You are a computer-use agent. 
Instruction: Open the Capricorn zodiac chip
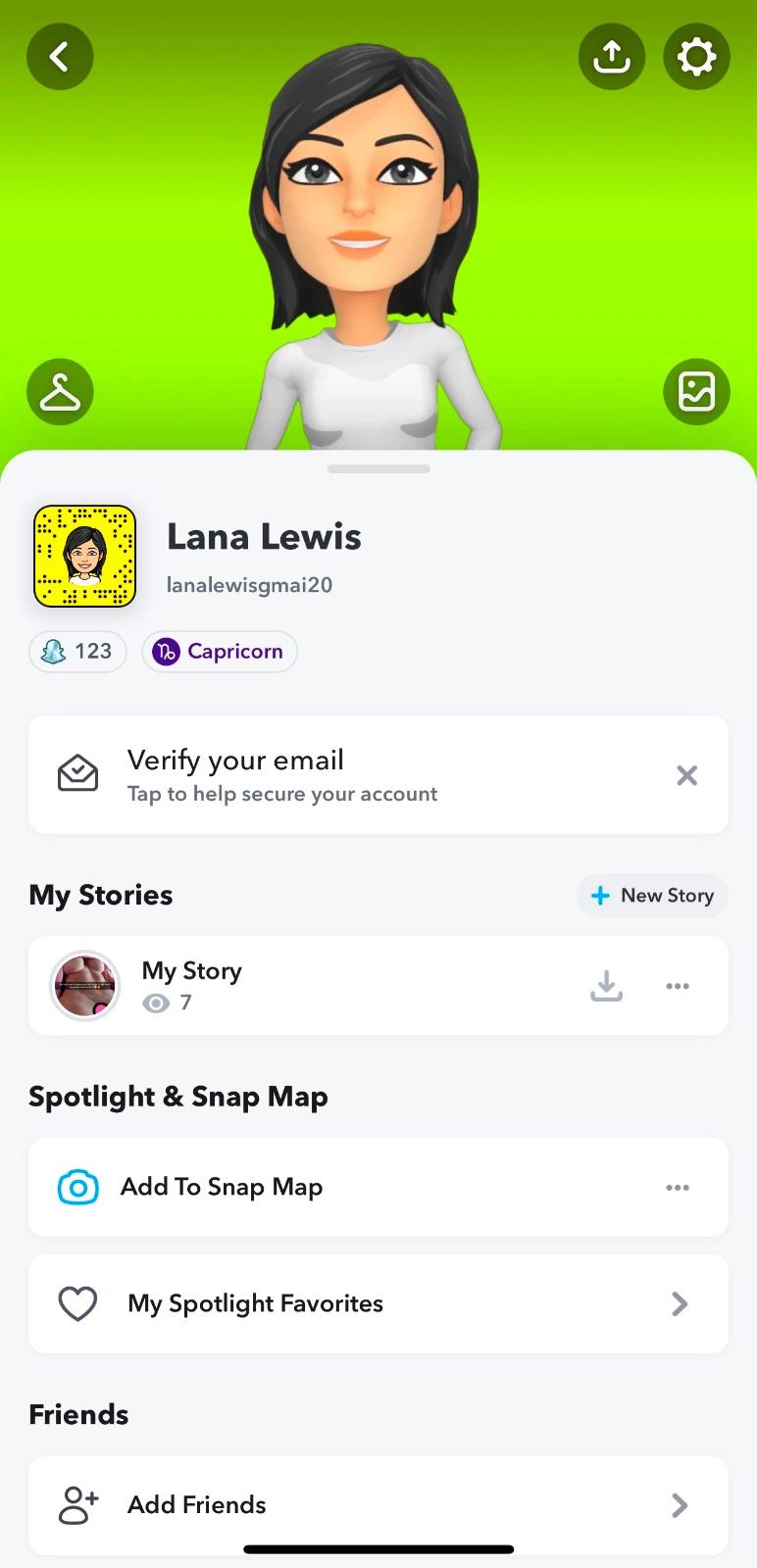coord(220,652)
